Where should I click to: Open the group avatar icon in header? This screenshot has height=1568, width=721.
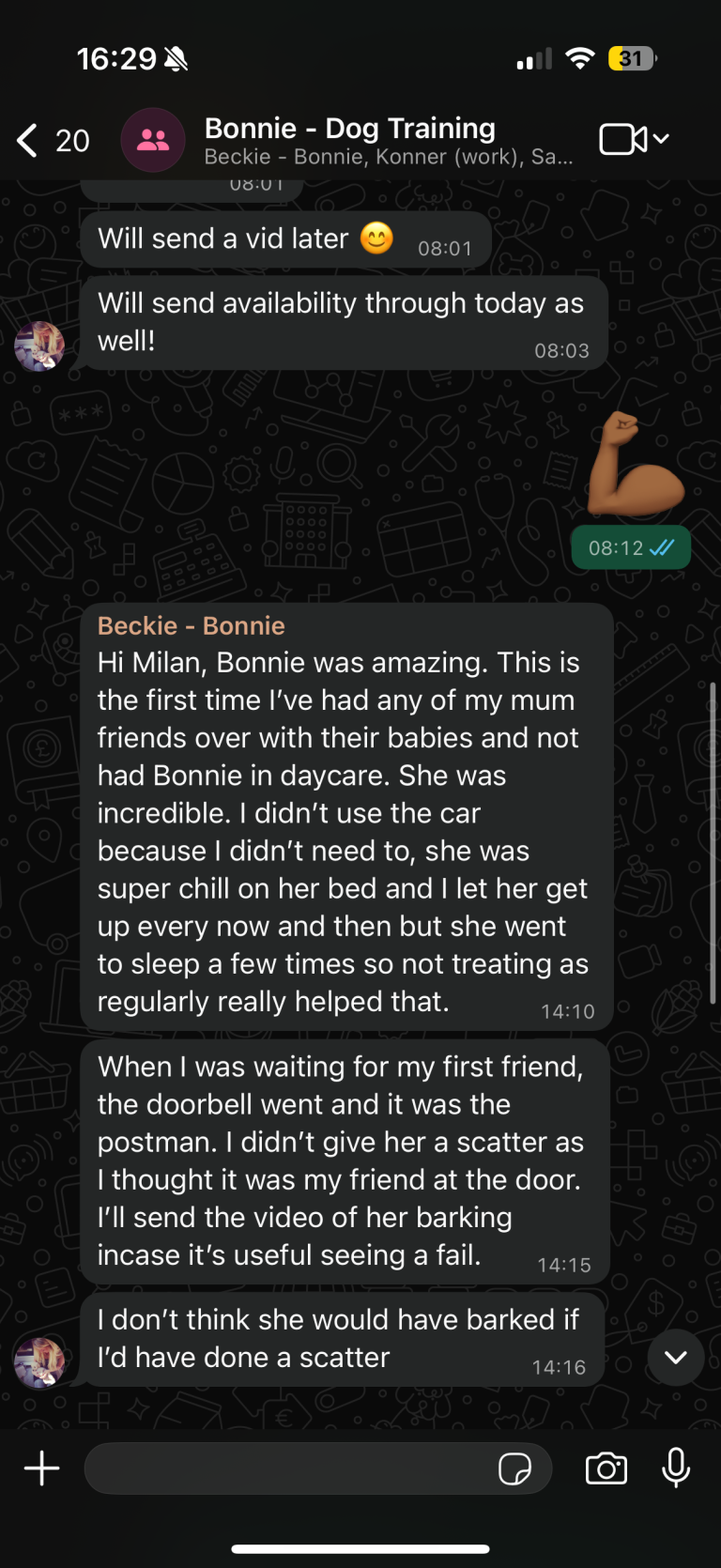pyautogui.click(x=153, y=141)
